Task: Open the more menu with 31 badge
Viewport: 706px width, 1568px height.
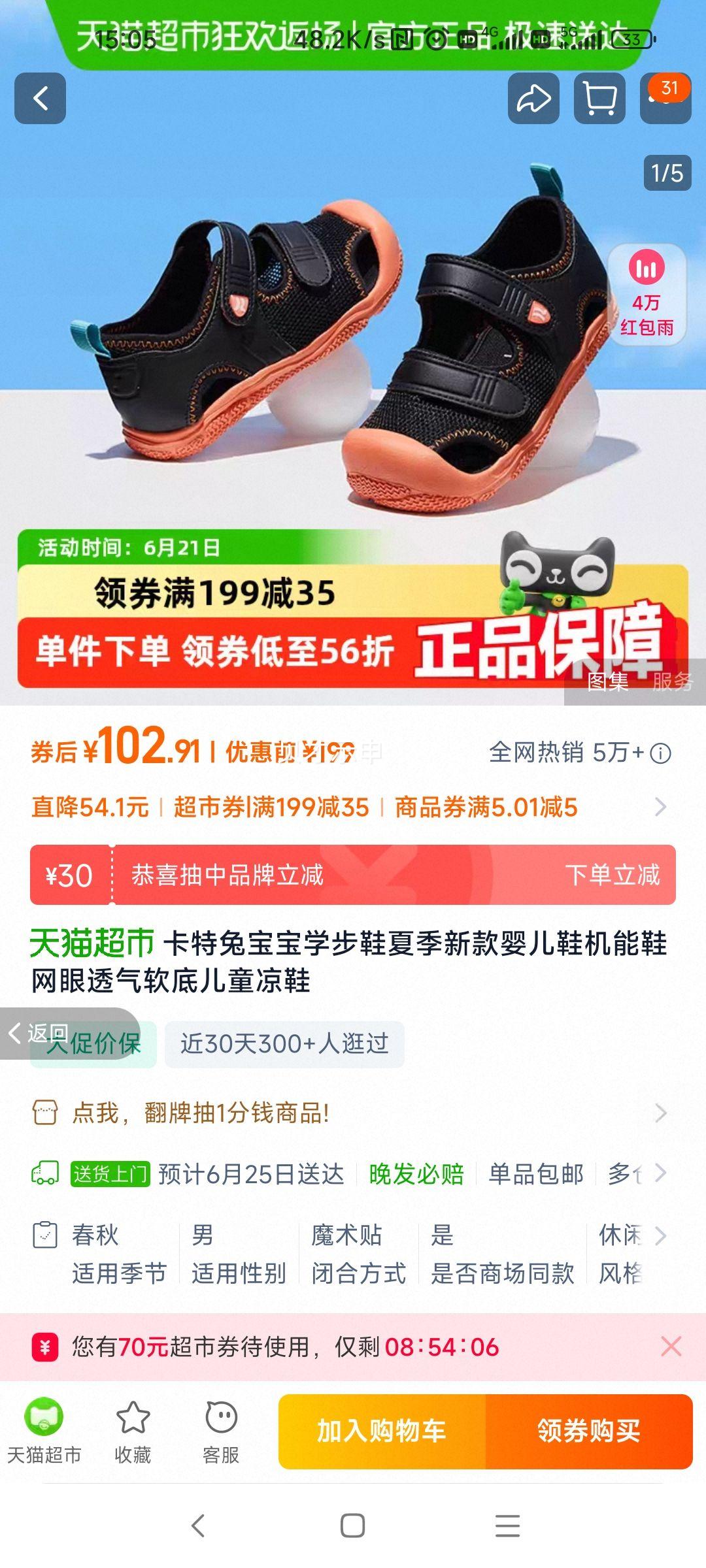Action: point(665,99)
